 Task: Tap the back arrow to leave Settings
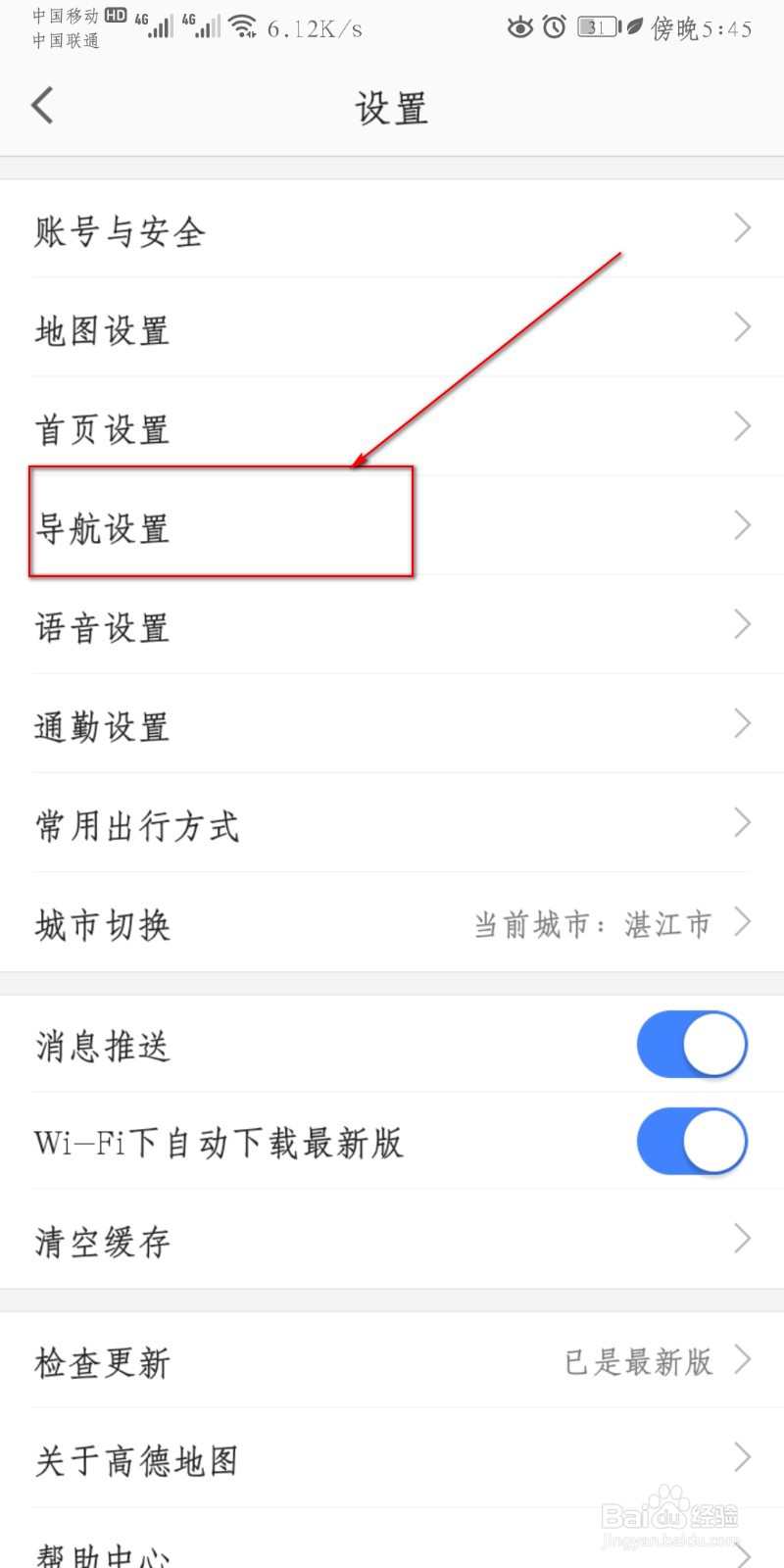[x=41, y=105]
